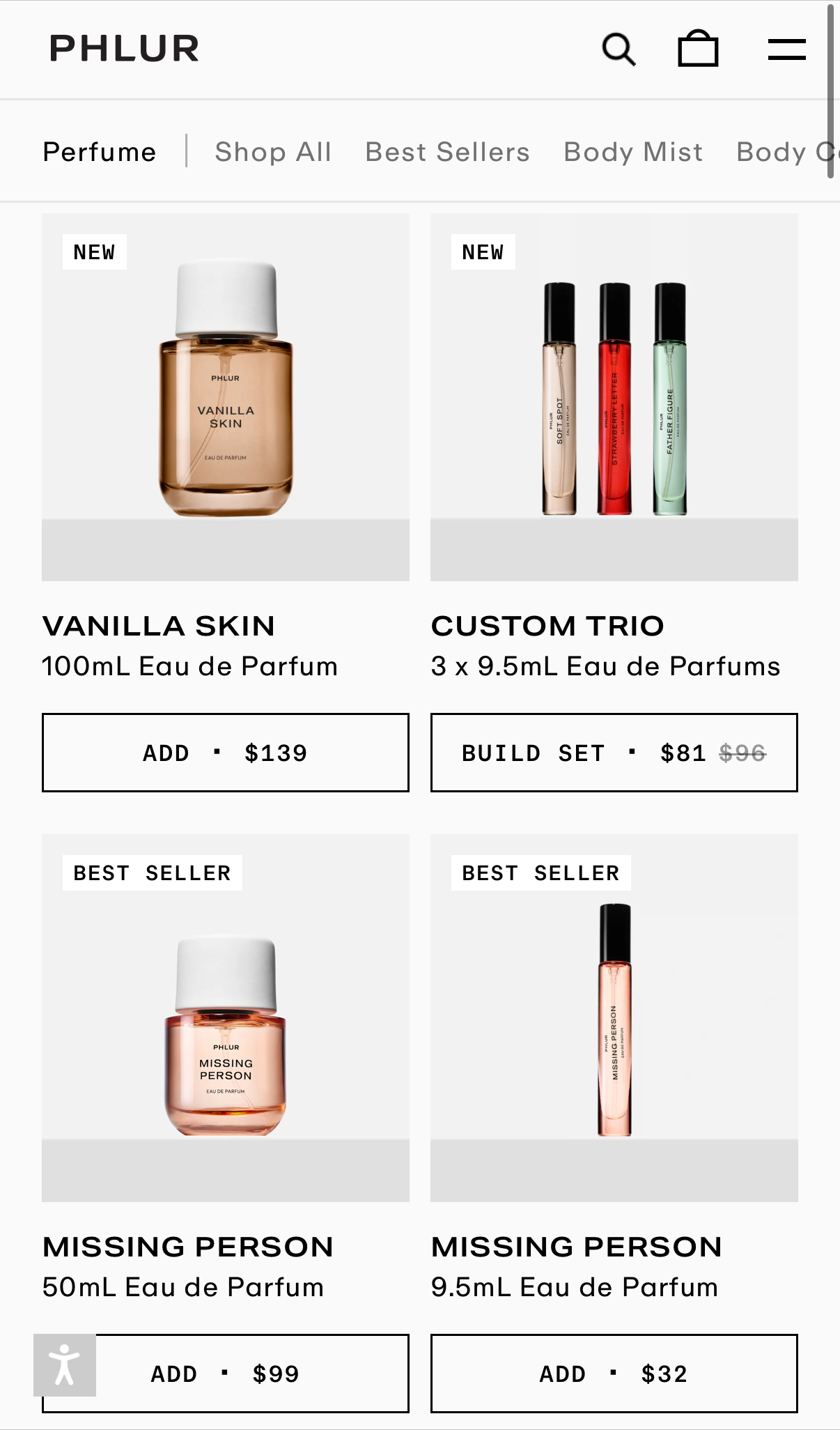This screenshot has height=1430, width=840.
Task: Switch to Best Sellers tab
Action: click(x=447, y=152)
